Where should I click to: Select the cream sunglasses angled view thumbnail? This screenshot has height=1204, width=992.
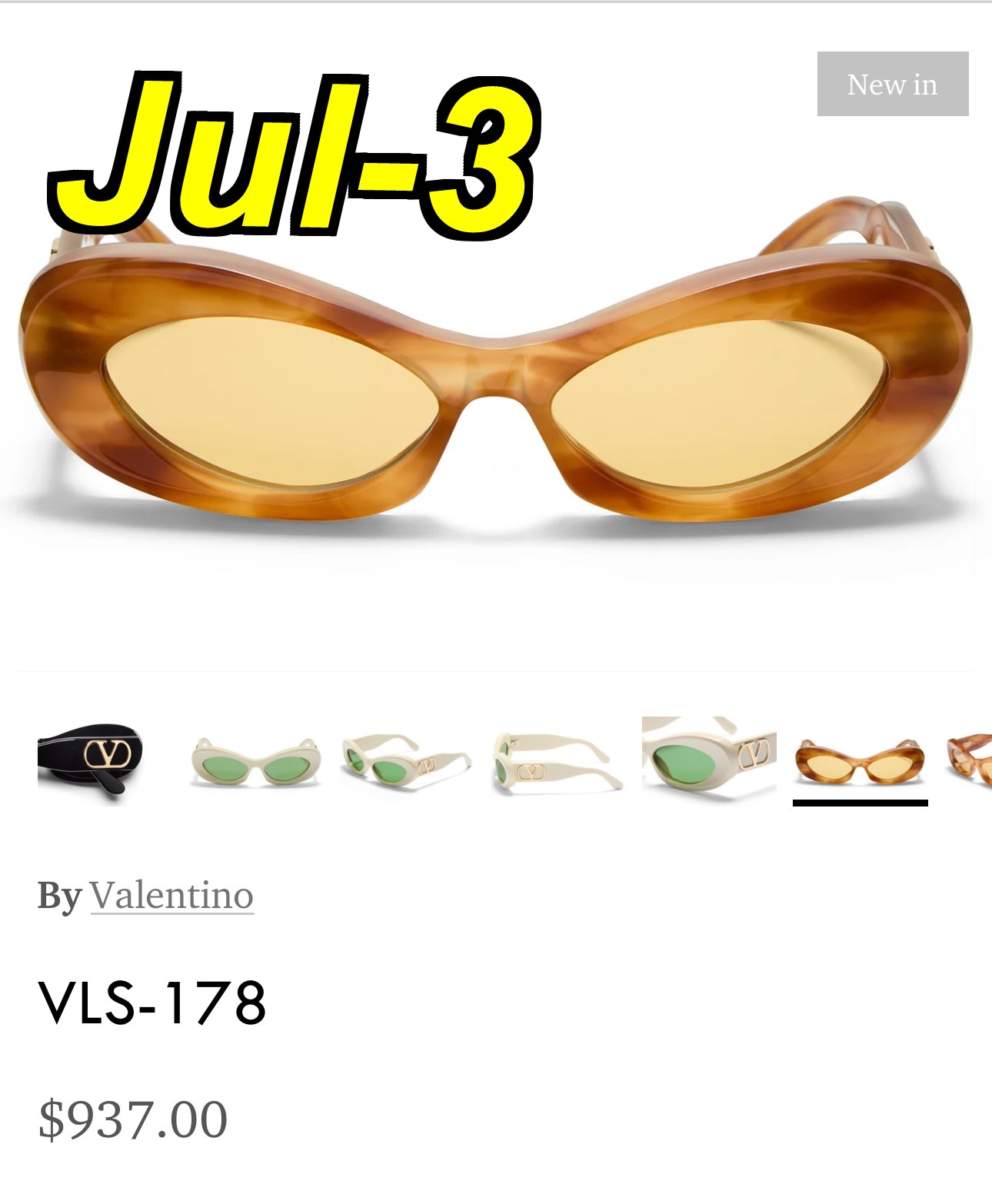(x=405, y=761)
